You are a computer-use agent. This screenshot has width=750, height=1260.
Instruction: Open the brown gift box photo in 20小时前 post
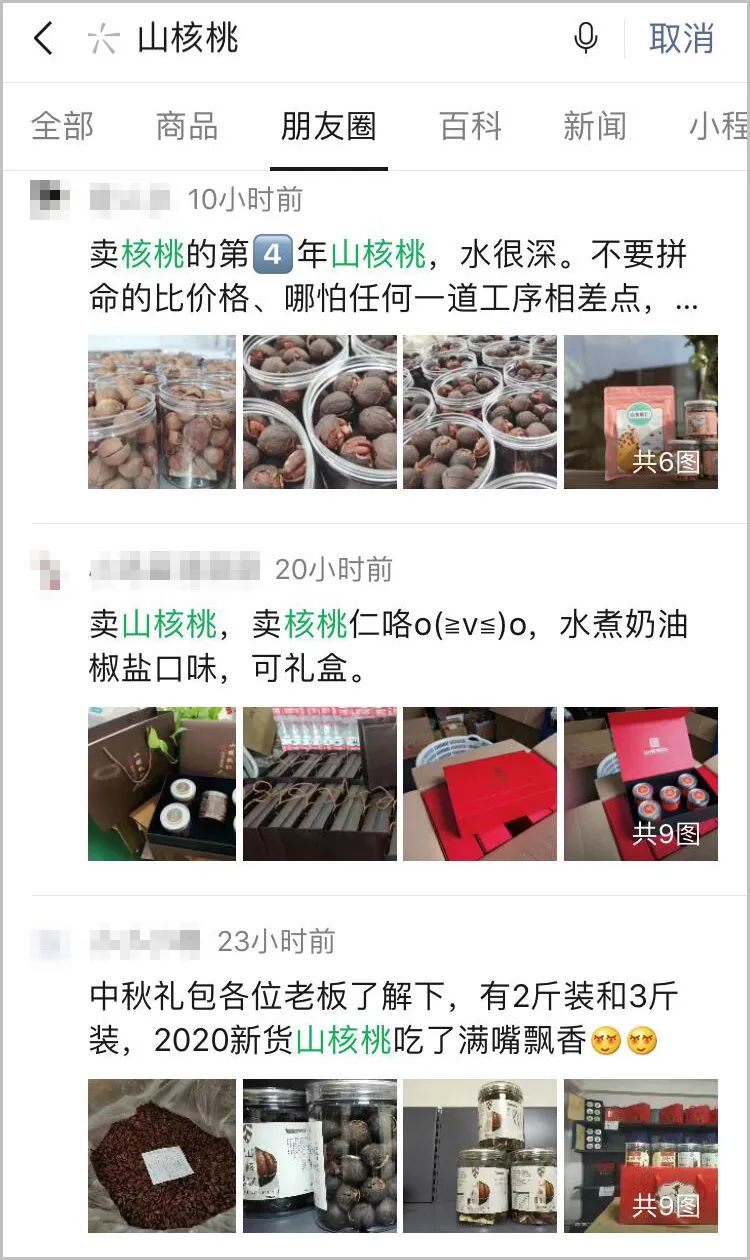point(162,784)
